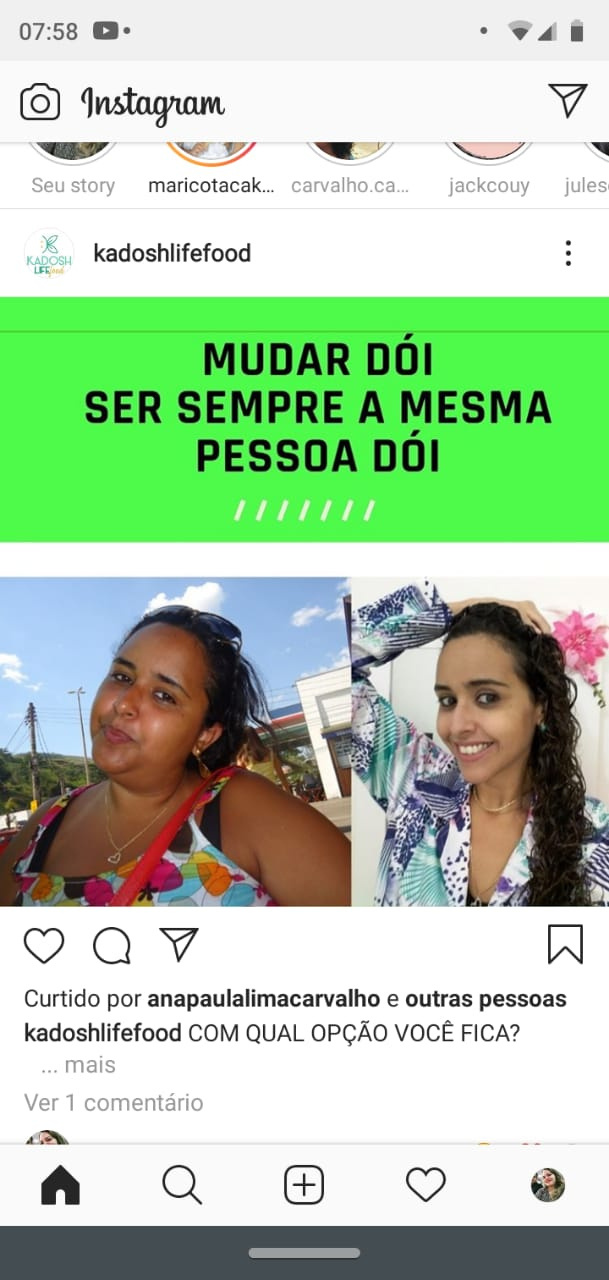Open post overflow menu

568,253
